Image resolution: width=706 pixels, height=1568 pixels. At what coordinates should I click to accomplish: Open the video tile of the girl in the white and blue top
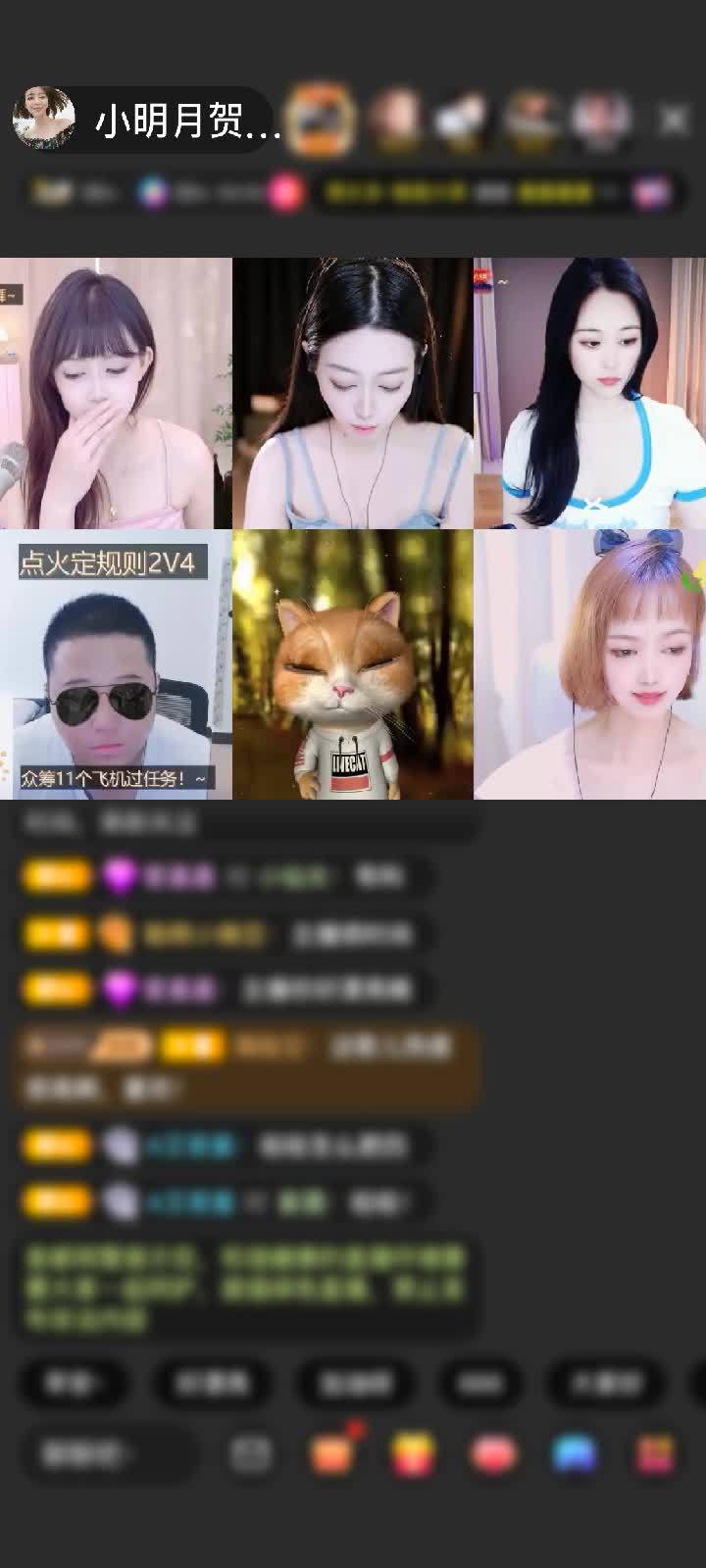589,393
